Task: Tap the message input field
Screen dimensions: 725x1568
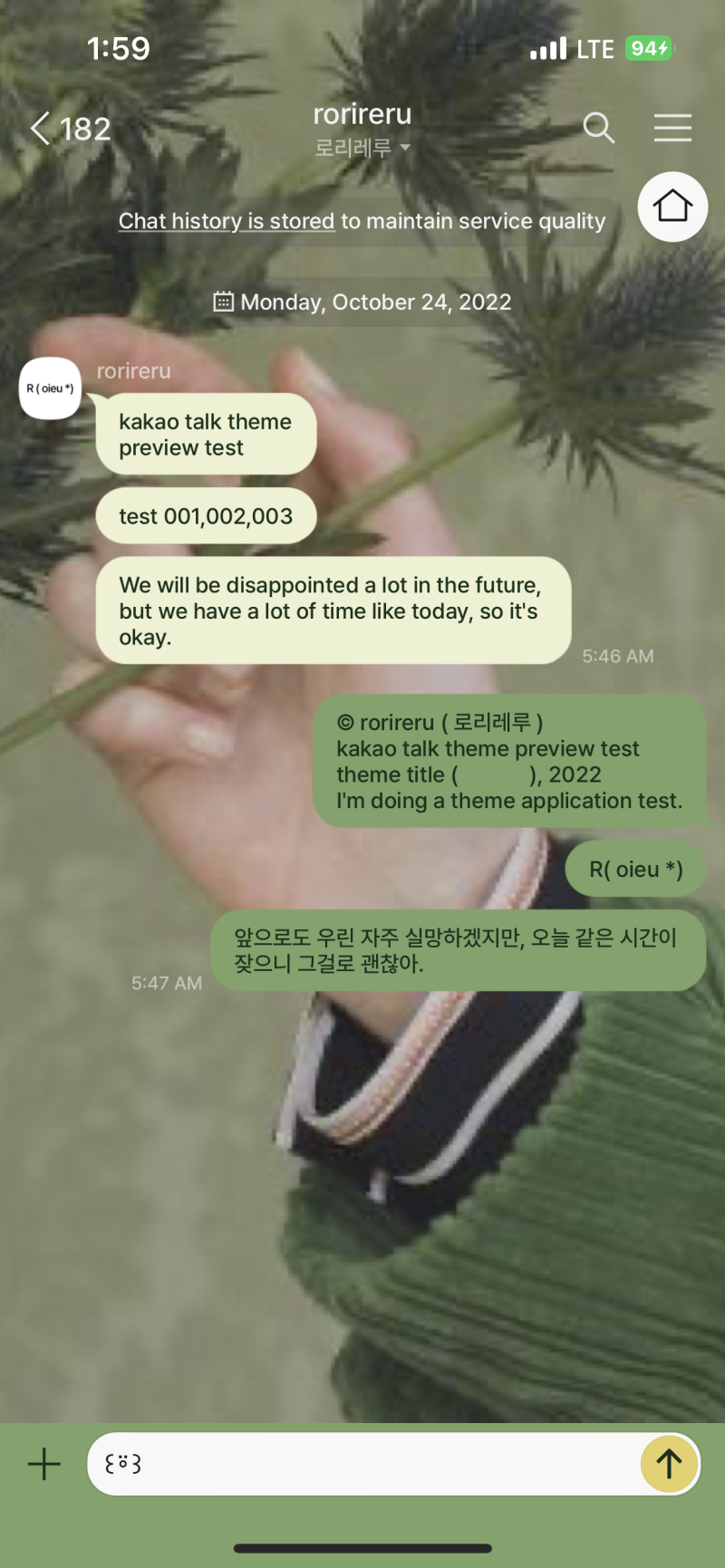Action: (362, 1464)
